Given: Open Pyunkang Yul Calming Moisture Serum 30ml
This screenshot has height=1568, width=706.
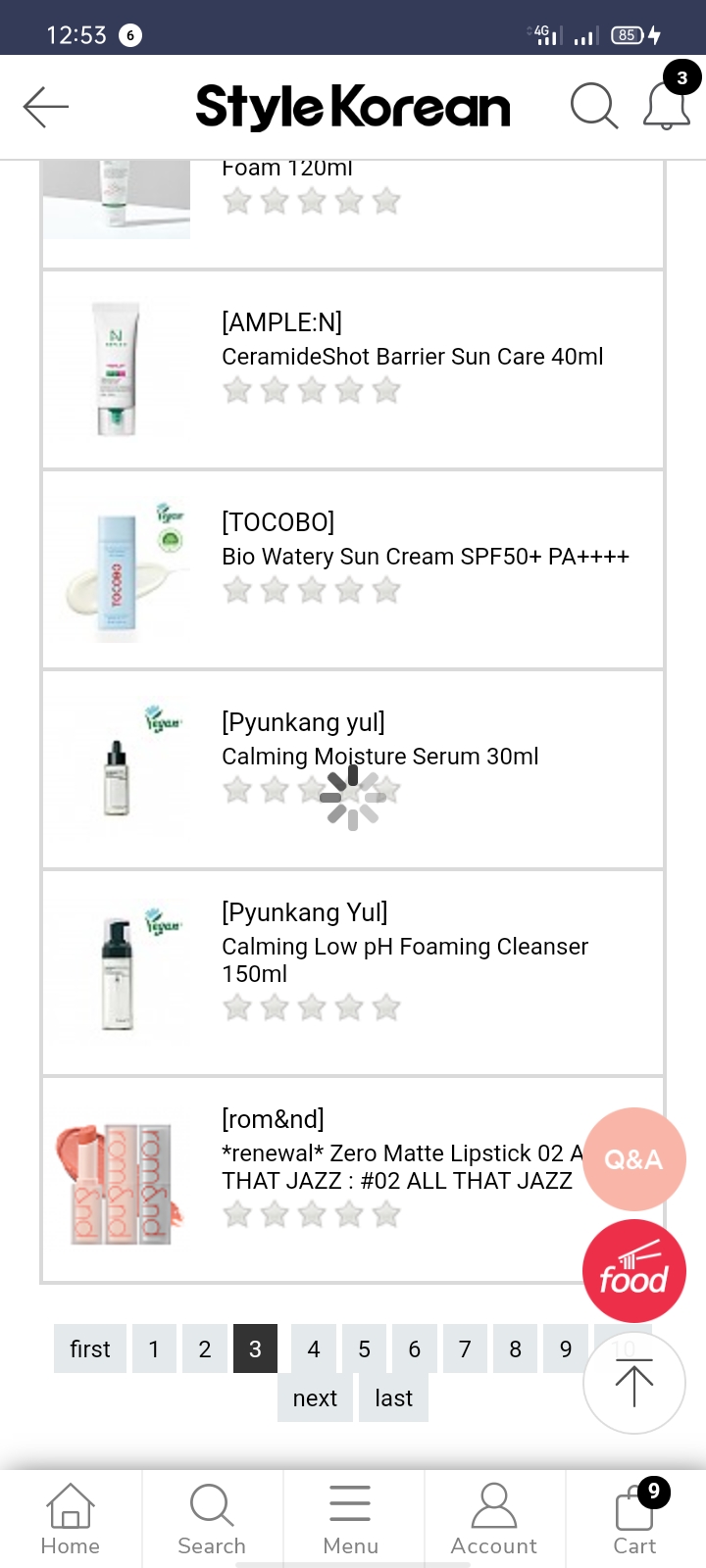Looking at the screenshot, I should click(379, 757).
